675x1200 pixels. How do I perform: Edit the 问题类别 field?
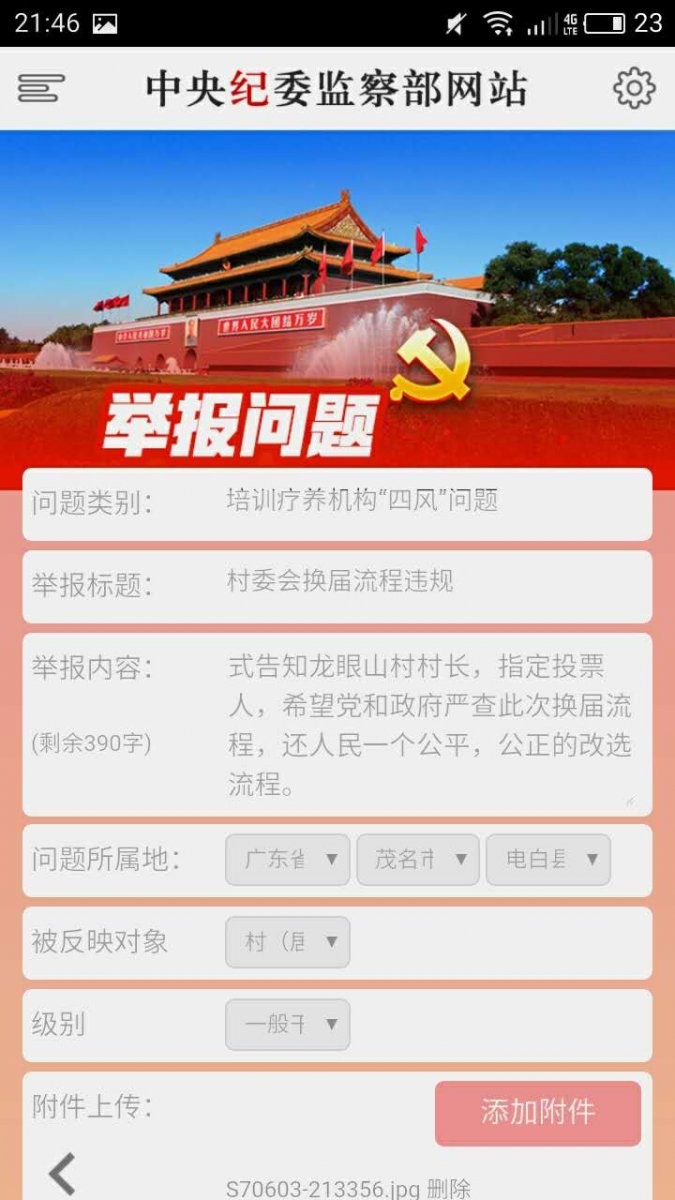pos(430,502)
